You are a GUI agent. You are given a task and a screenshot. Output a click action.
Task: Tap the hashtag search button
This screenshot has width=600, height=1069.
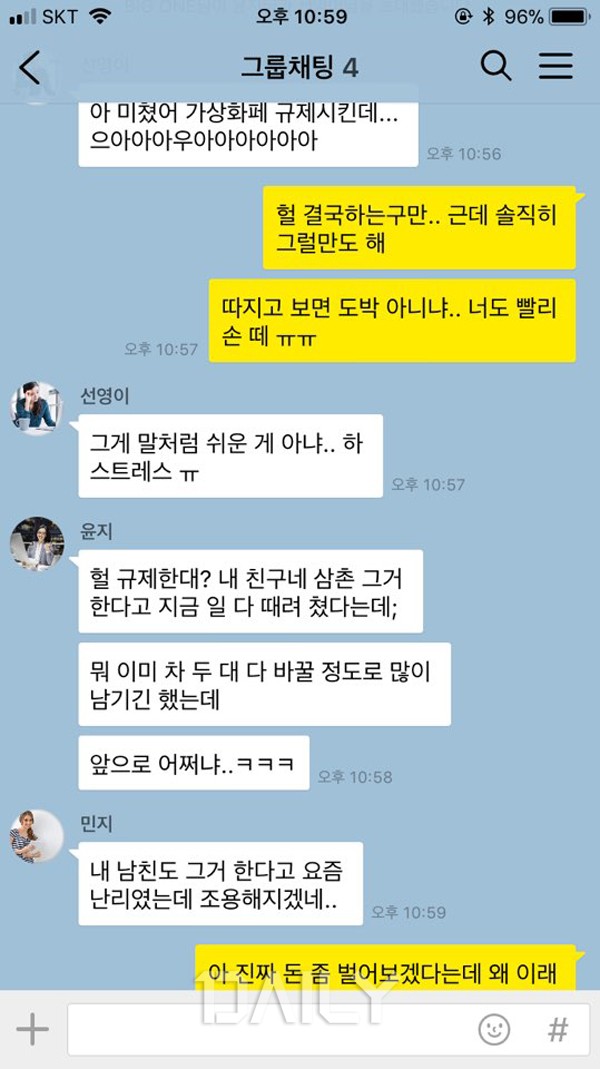tap(557, 1029)
